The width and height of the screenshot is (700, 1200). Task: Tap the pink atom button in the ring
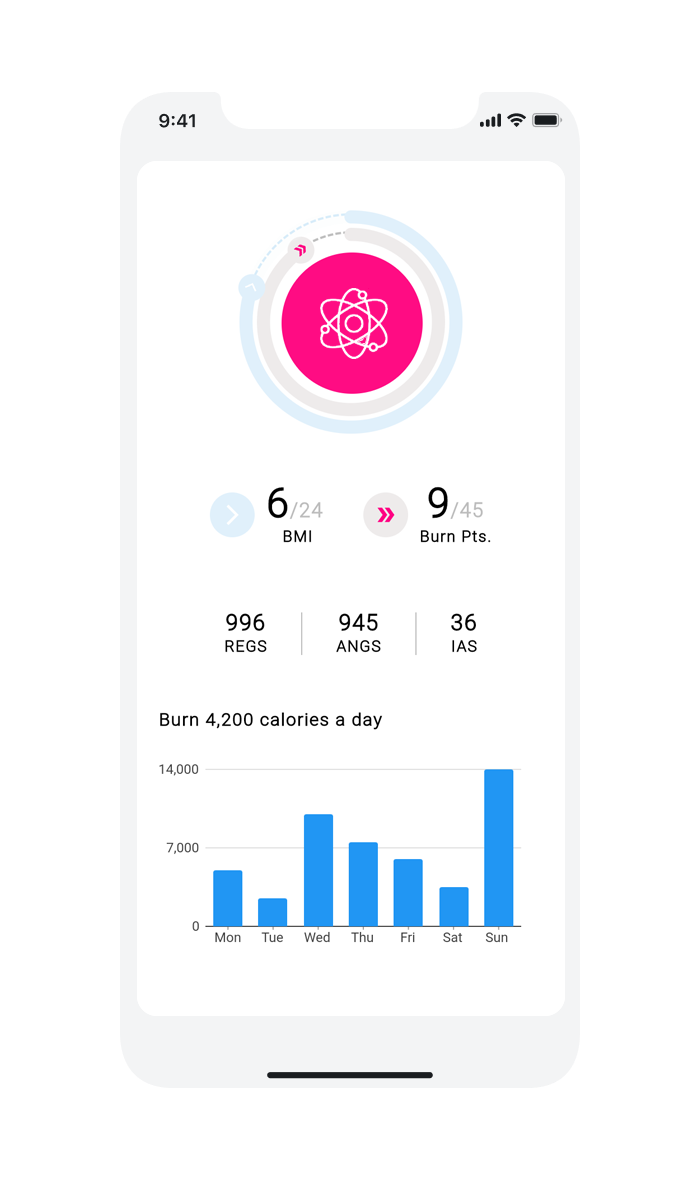click(x=352, y=323)
